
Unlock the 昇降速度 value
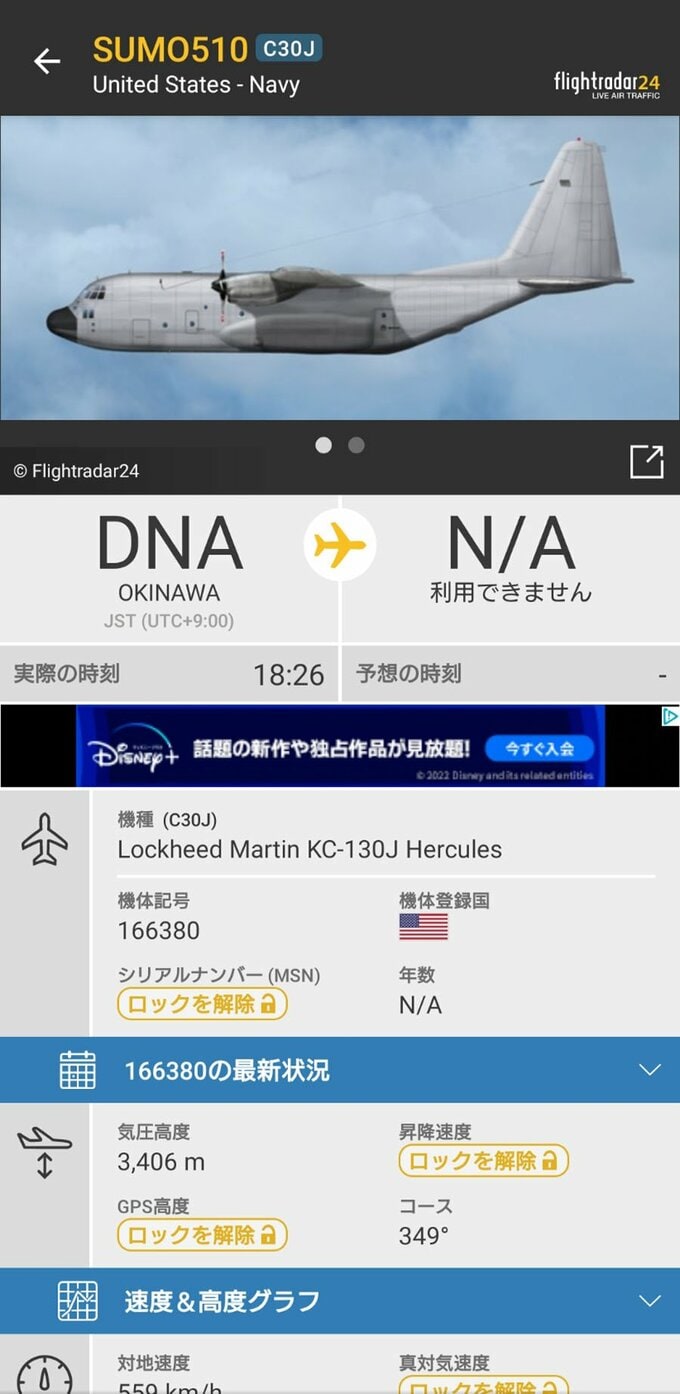(x=483, y=1161)
